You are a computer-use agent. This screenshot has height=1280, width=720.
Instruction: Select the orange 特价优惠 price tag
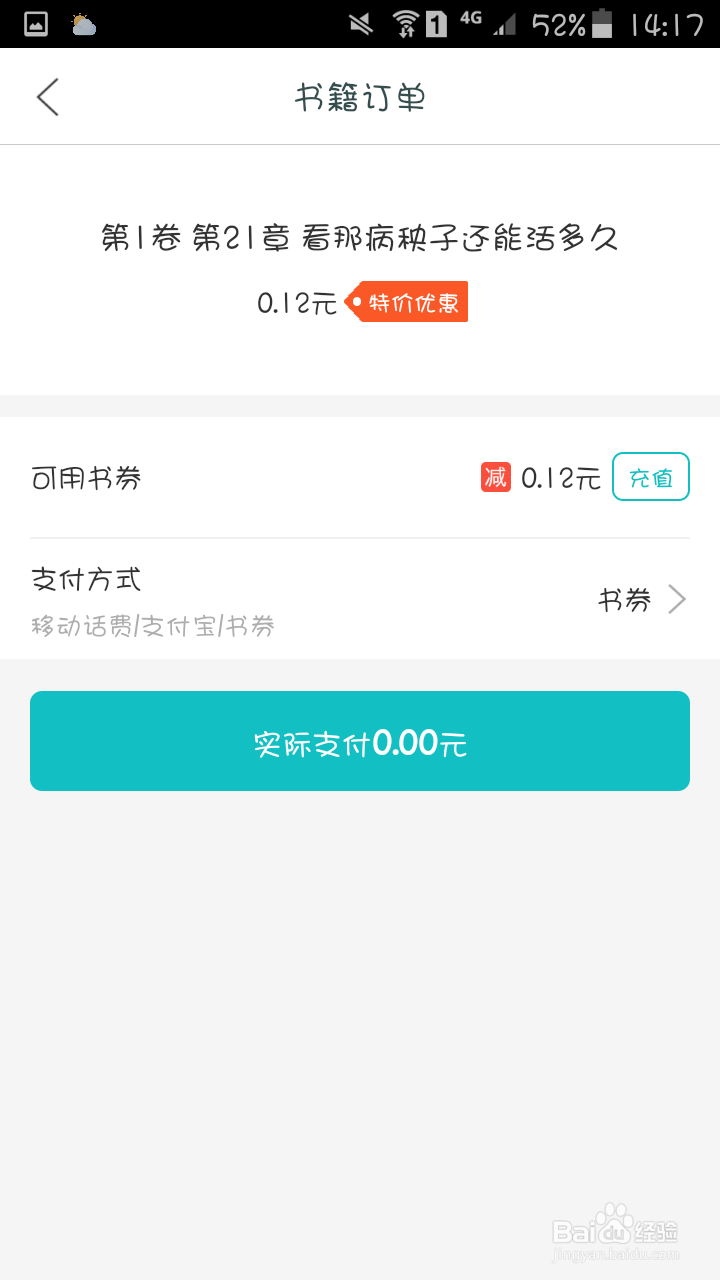408,301
